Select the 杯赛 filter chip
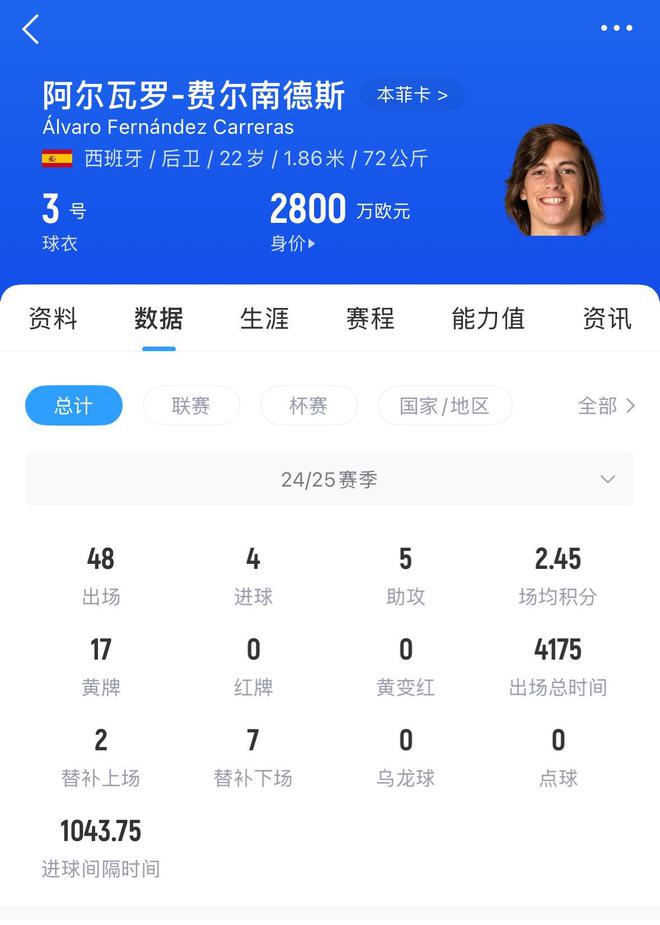This screenshot has height=925, width=660. point(308,406)
